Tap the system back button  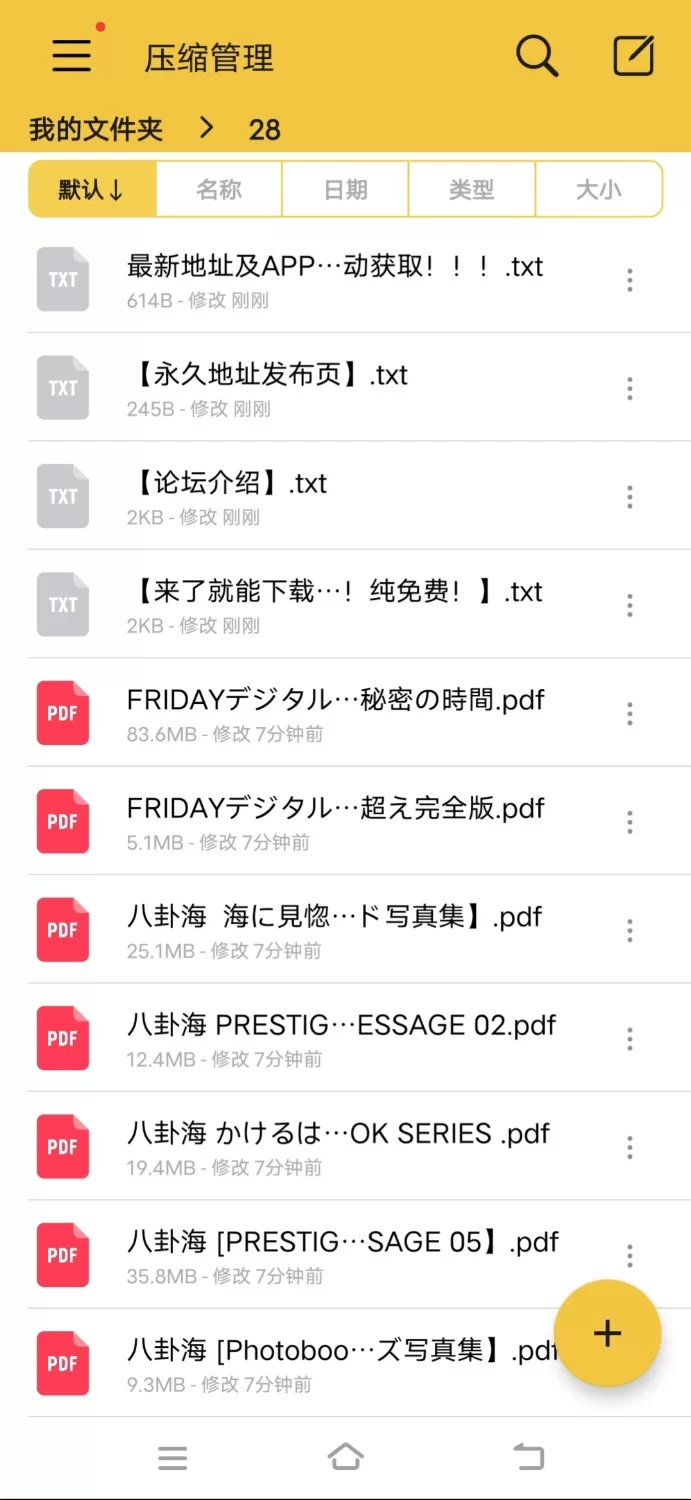(529, 1458)
